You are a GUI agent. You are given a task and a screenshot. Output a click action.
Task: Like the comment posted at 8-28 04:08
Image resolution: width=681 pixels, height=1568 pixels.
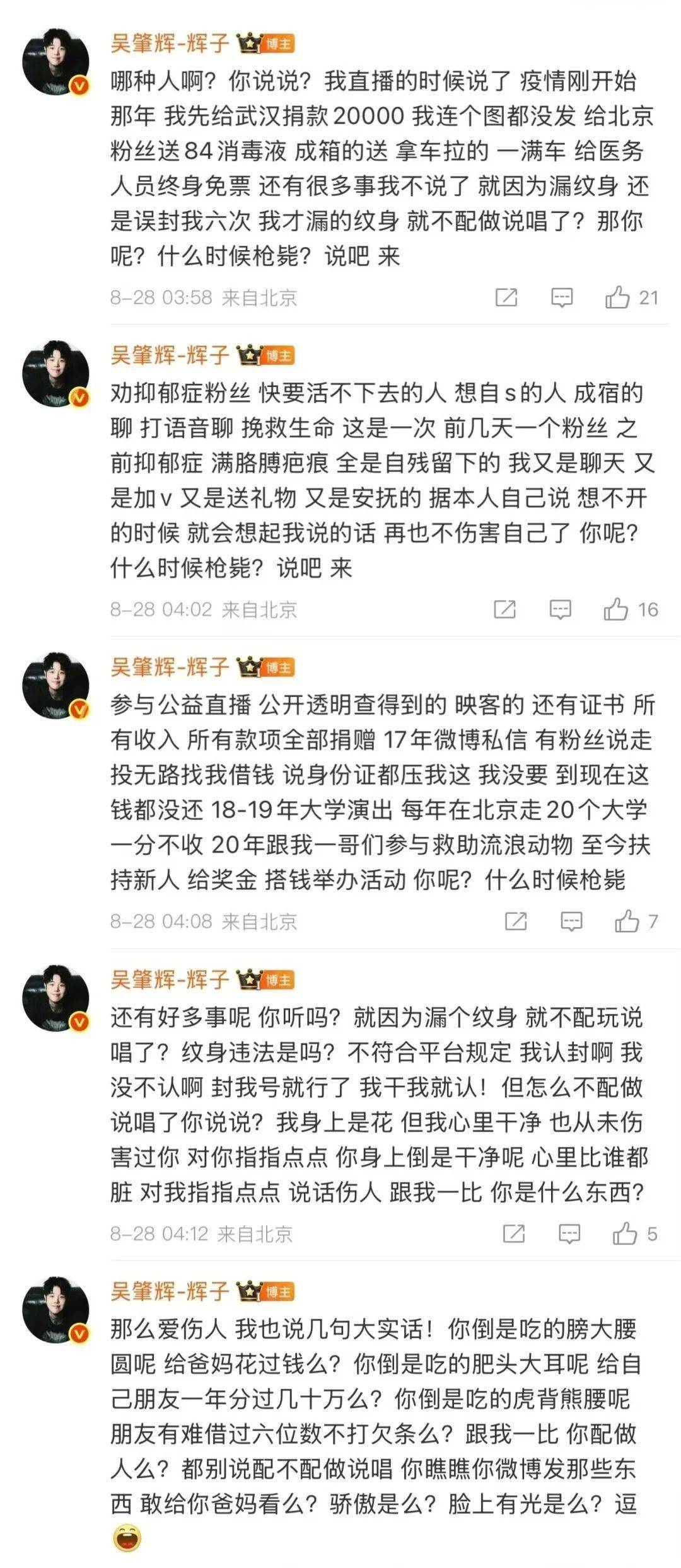[x=627, y=921]
